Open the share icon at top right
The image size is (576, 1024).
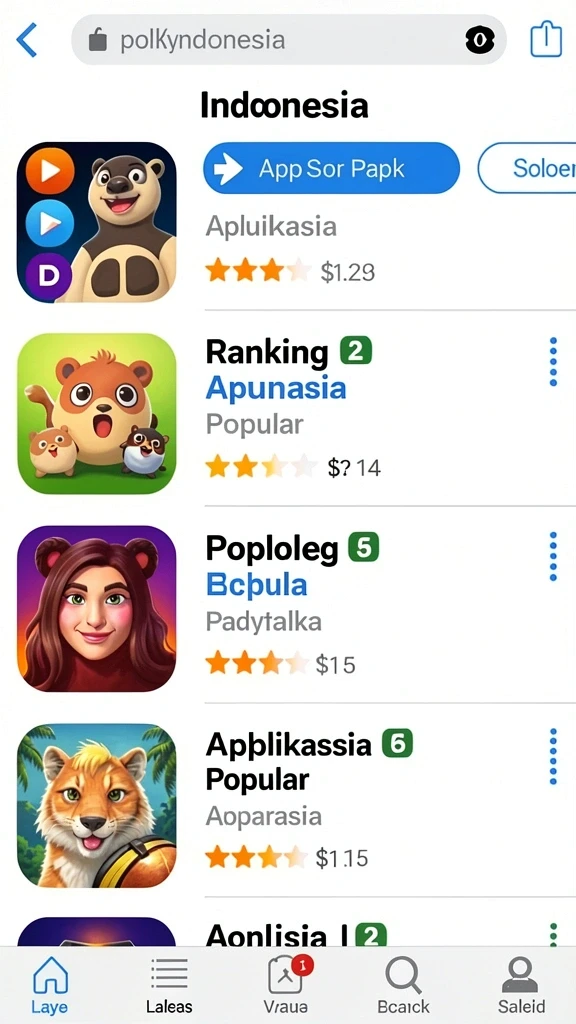pyautogui.click(x=545, y=40)
